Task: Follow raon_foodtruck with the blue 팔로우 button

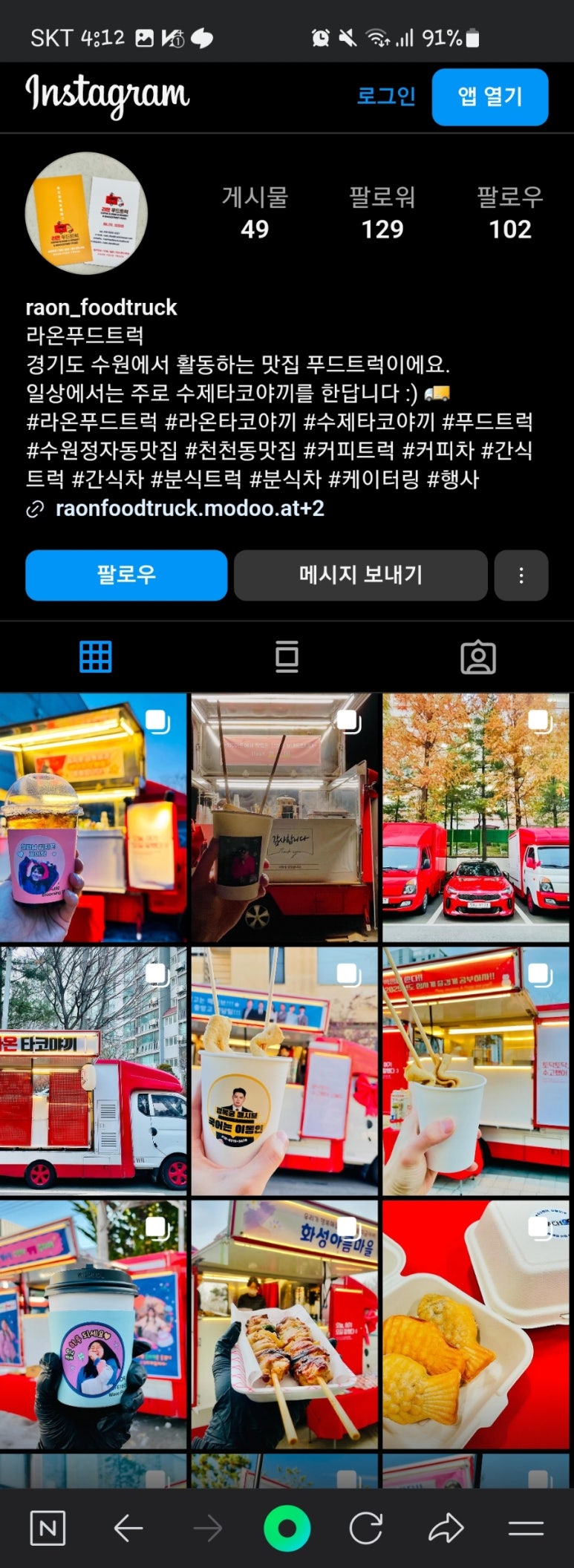Action: pos(126,575)
